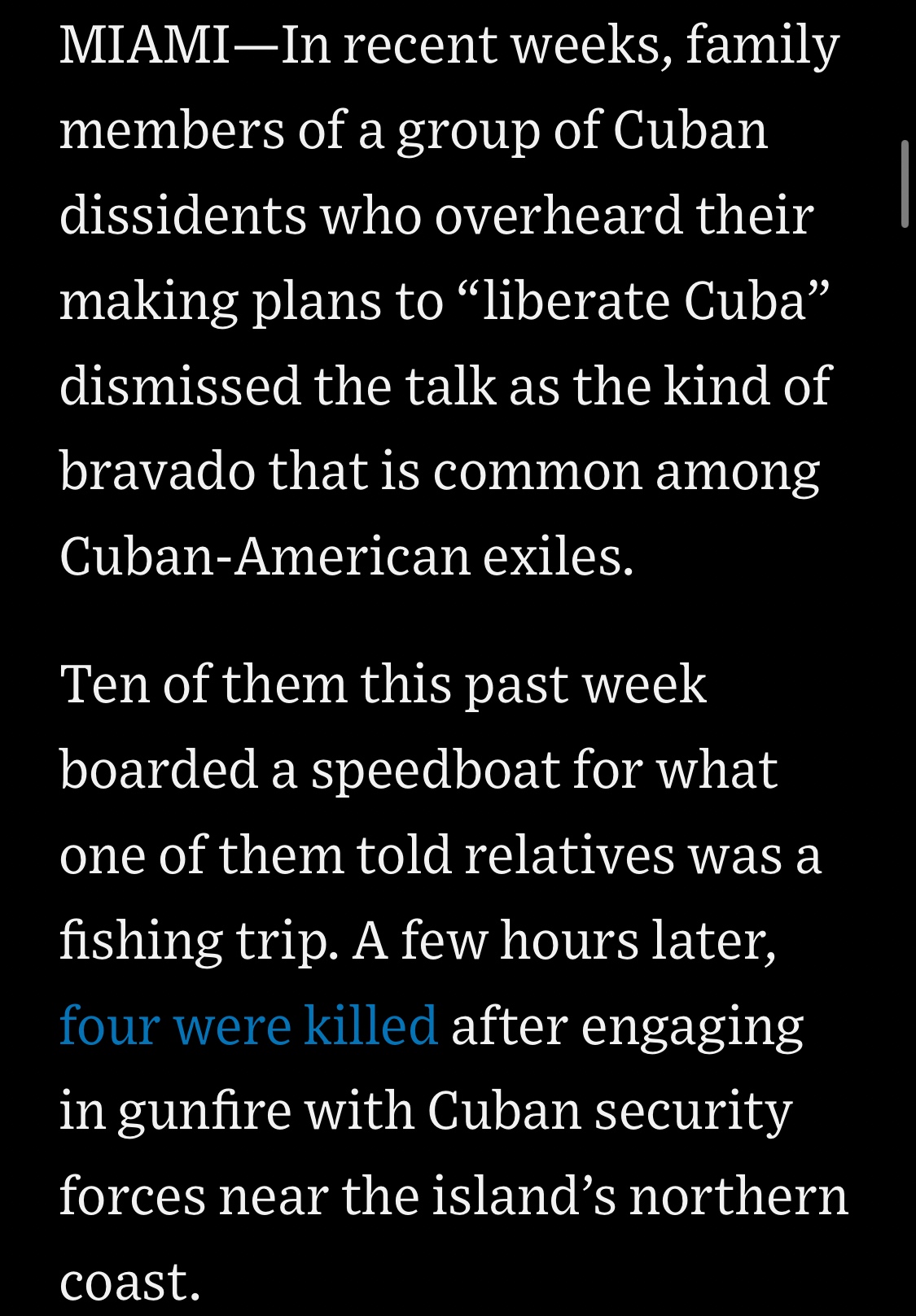Screen dimensions: 916x1316
Task: Open the "four were killed" link
Action: click(248, 1025)
